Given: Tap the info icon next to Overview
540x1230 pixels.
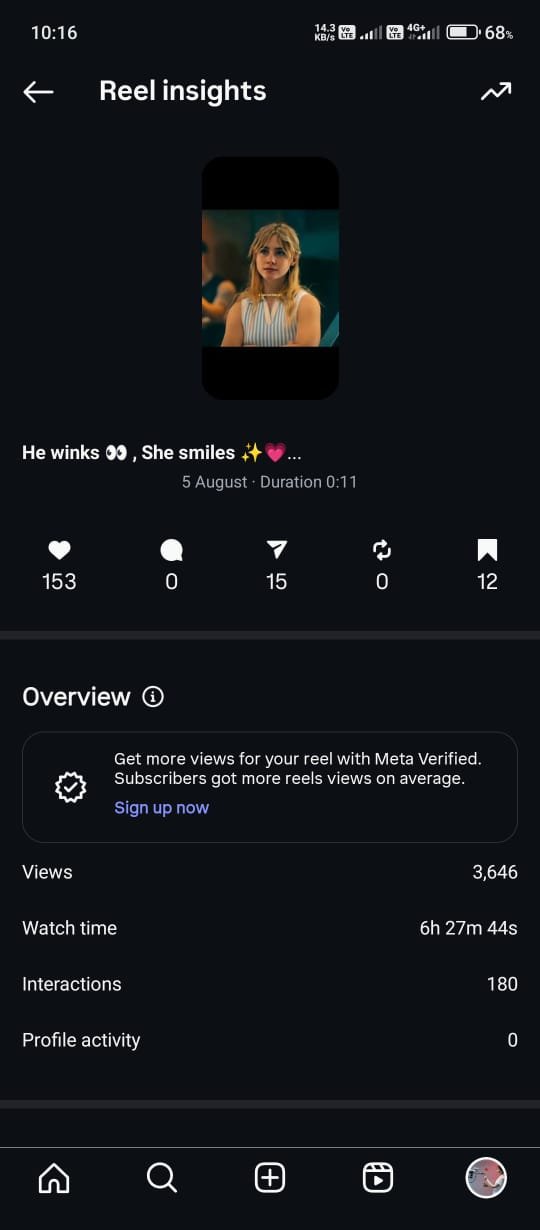Looking at the screenshot, I should click(153, 697).
